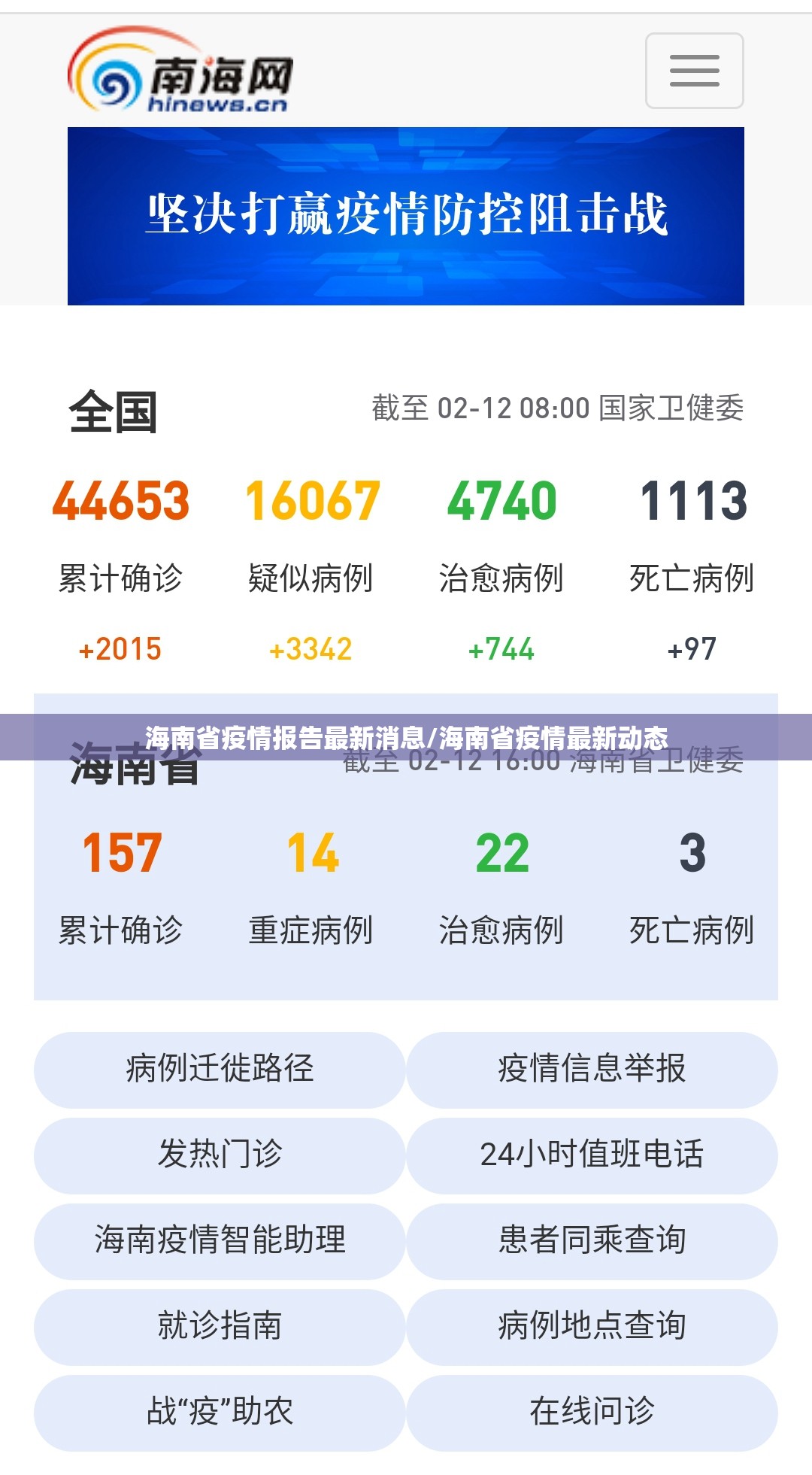The height and width of the screenshot is (1475, 812).
Task: Open the 坚决打赢疫情防控阻击战 banner
Action: (x=406, y=216)
